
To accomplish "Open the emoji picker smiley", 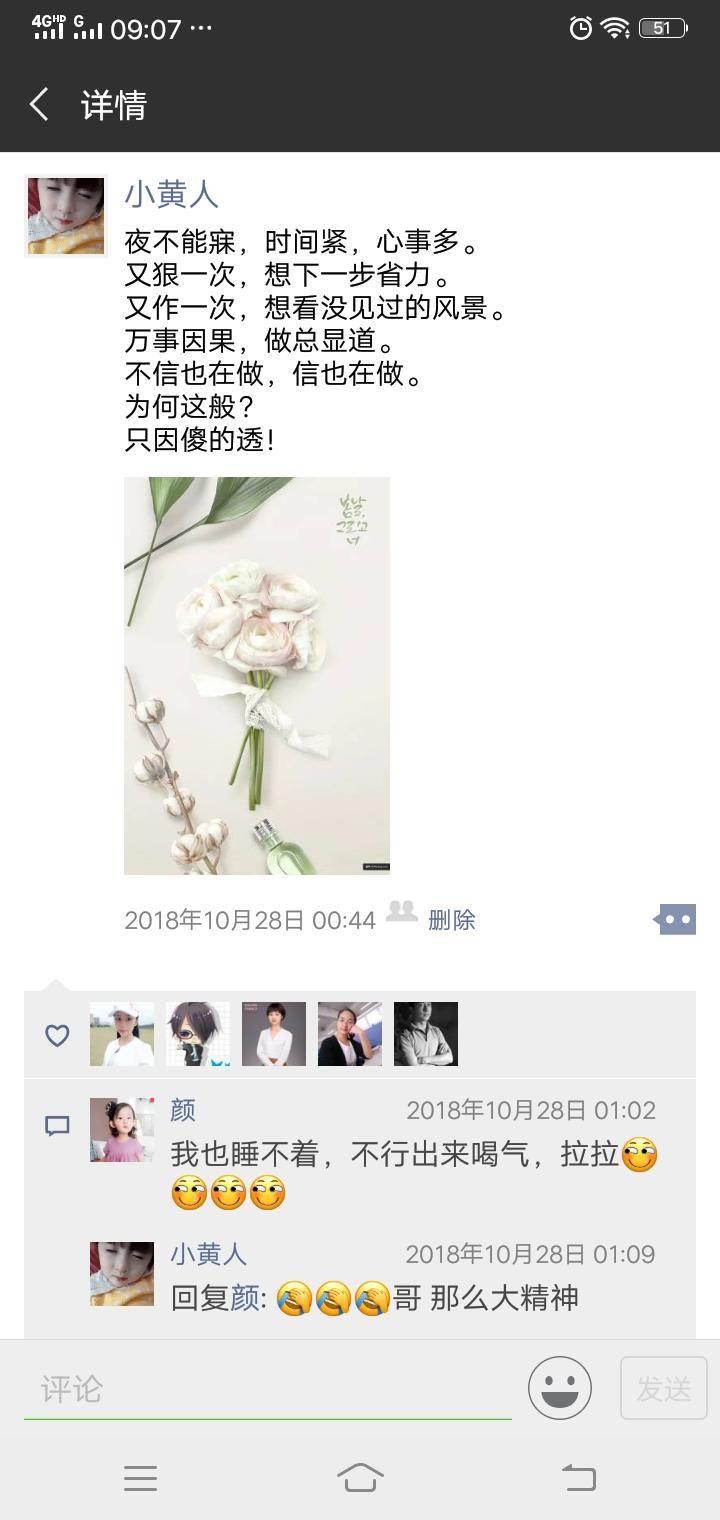I will click(560, 1388).
